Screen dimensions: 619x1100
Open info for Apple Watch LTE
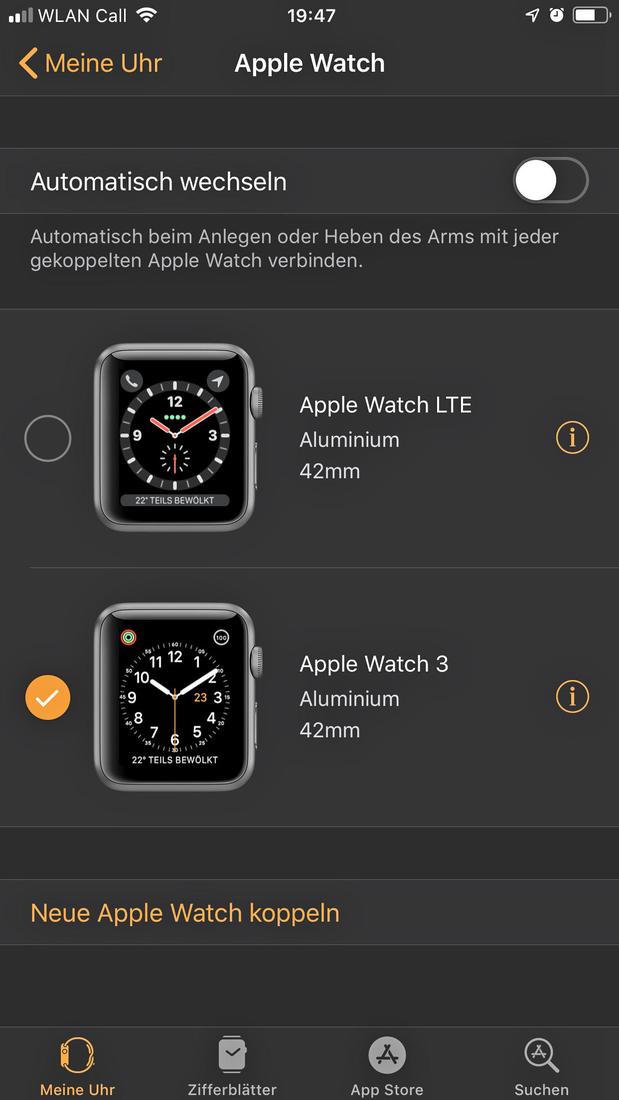[572, 438]
